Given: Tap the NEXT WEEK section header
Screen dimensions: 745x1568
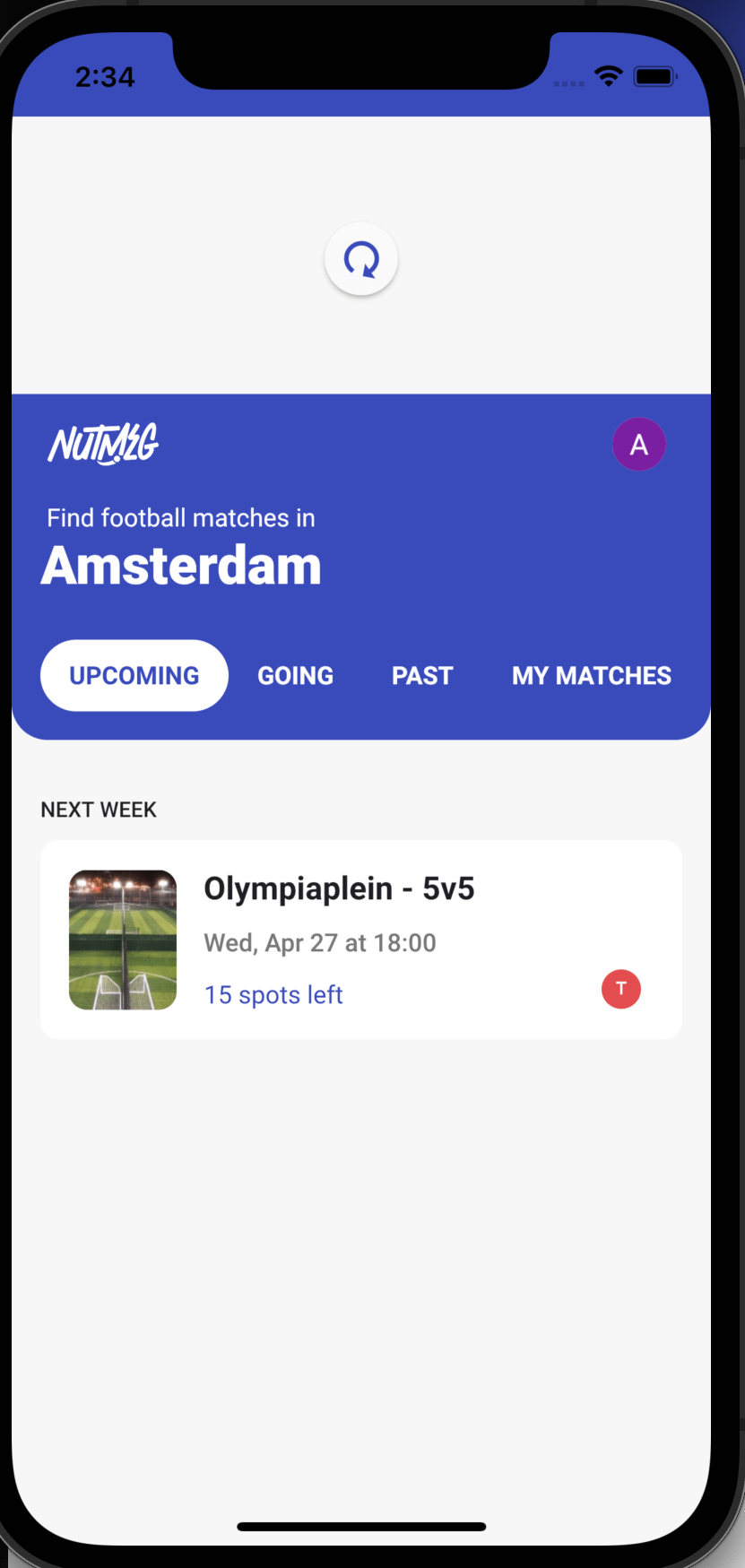Looking at the screenshot, I should 99,809.
